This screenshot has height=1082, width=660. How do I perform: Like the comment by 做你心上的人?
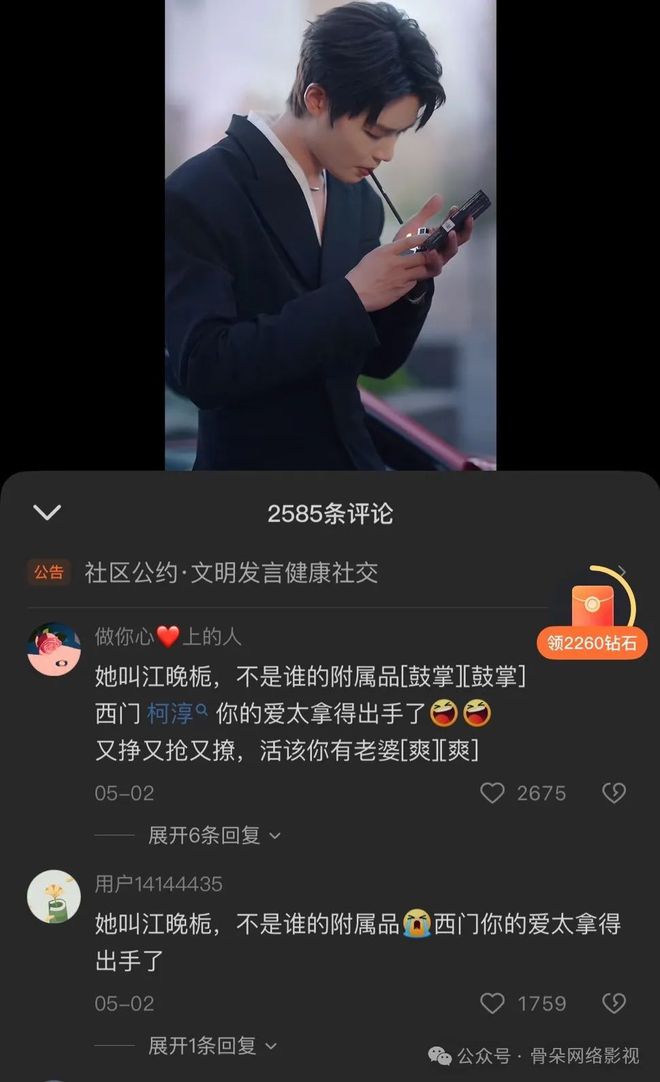pos(493,793)
